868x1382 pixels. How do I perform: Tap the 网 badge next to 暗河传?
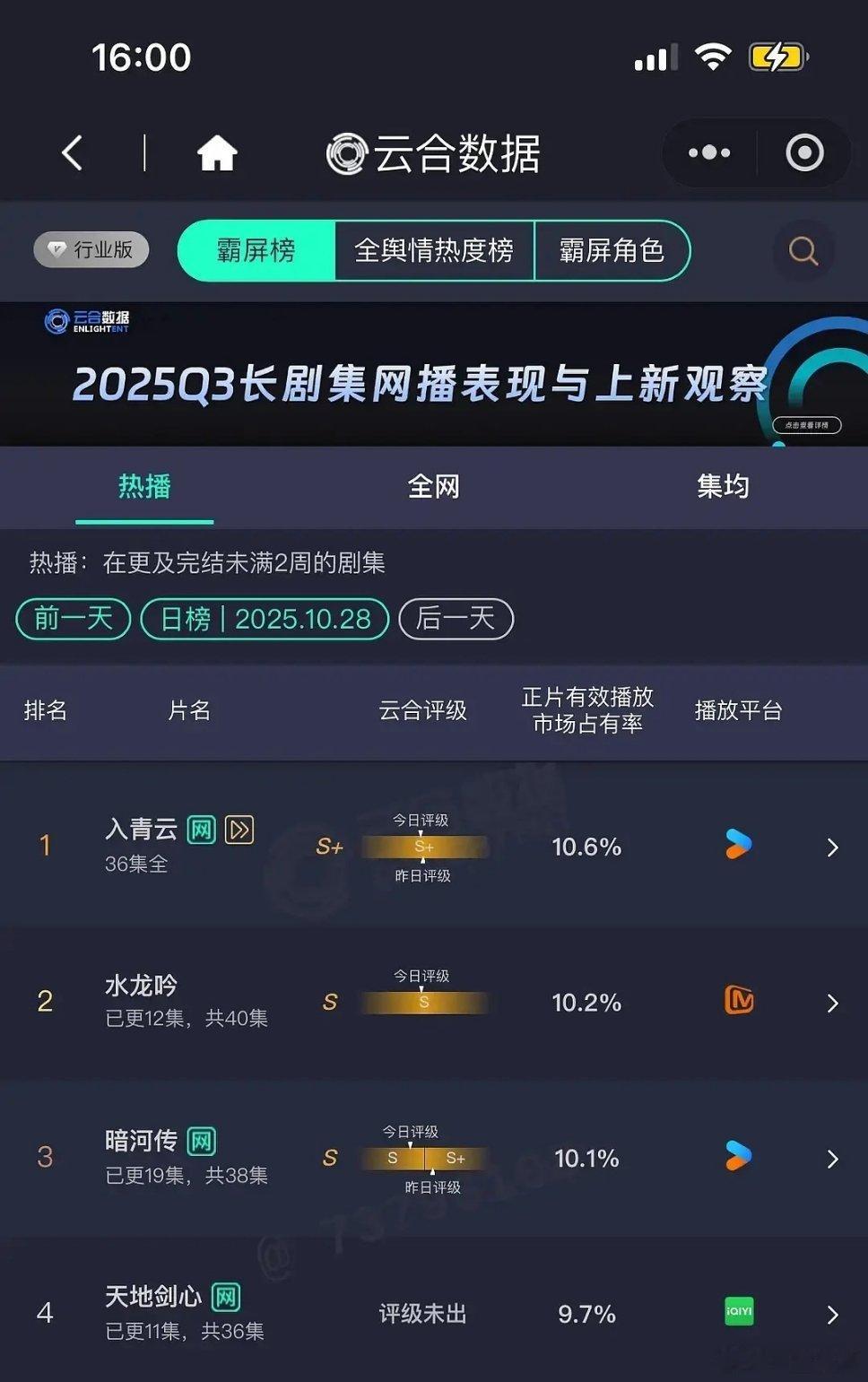tap(201, 1141)
